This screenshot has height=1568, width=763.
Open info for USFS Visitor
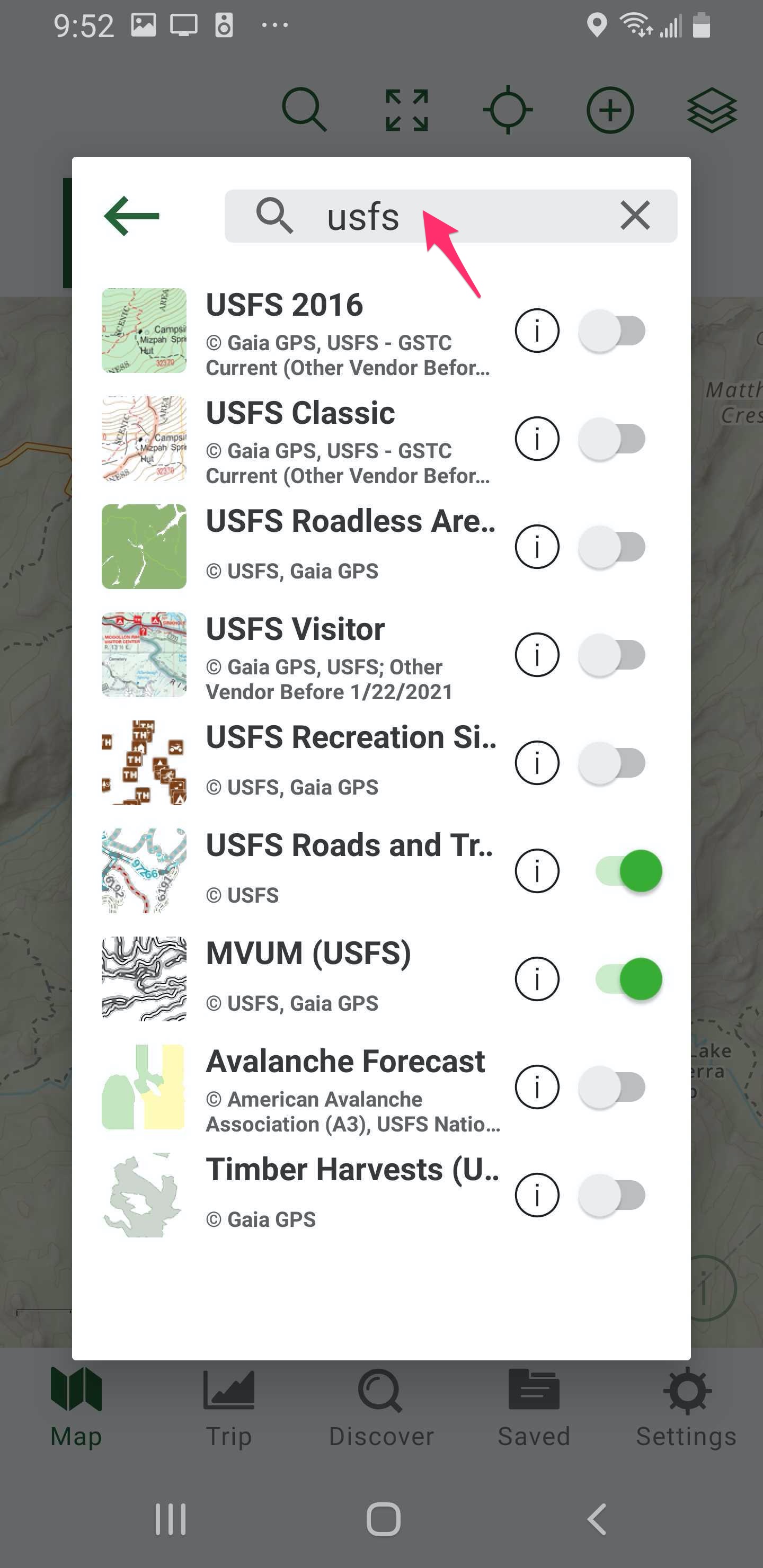click(x=536, y=655)
